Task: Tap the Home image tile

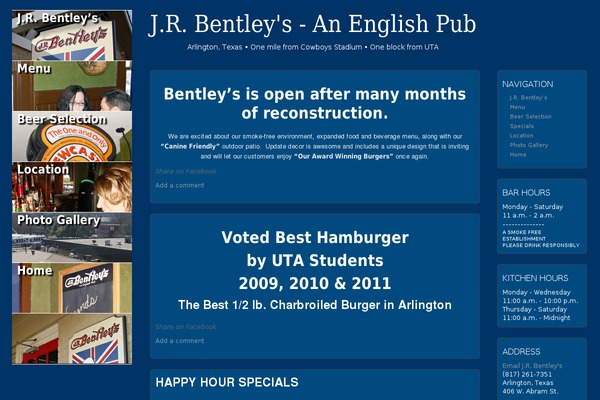Action: coord(72,287)
